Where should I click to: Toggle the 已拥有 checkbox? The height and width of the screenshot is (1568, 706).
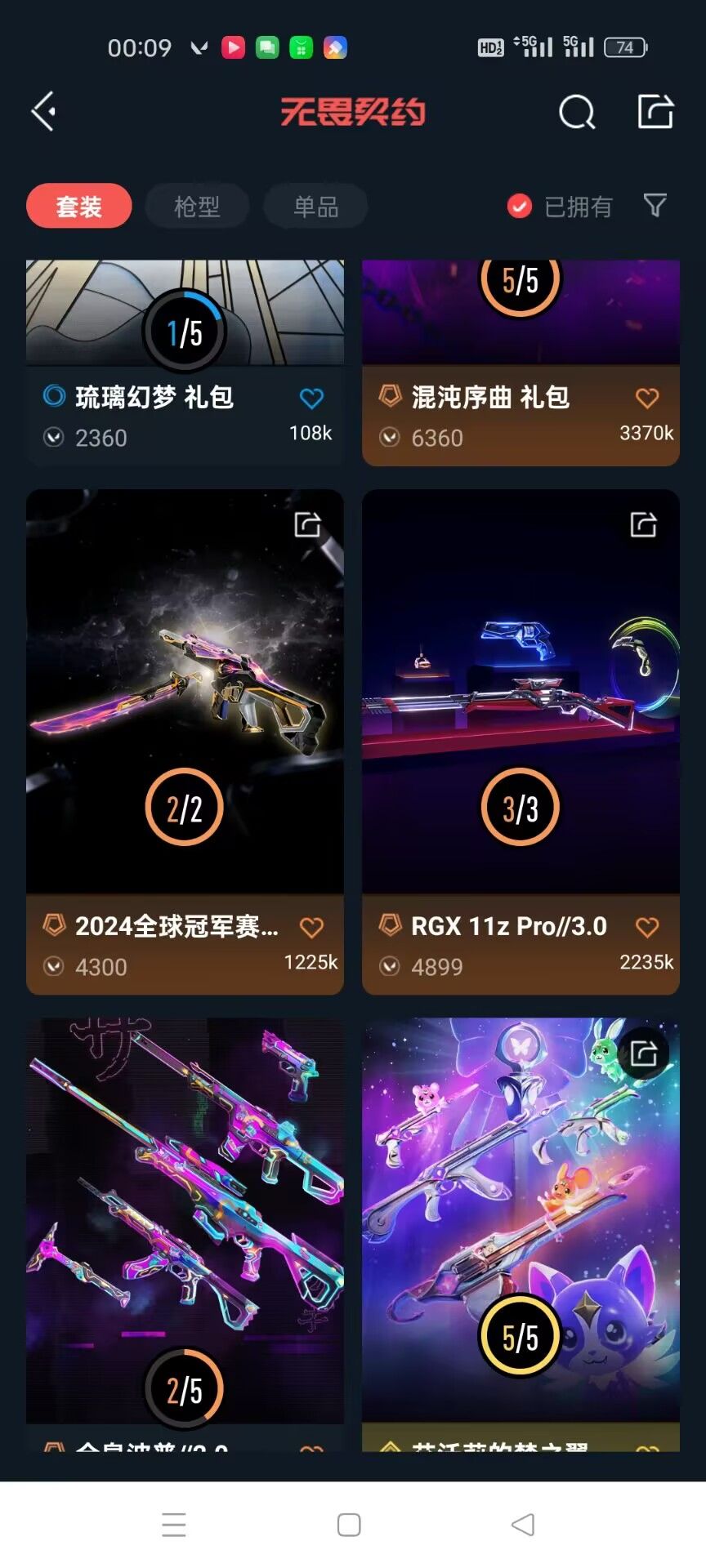520,207
